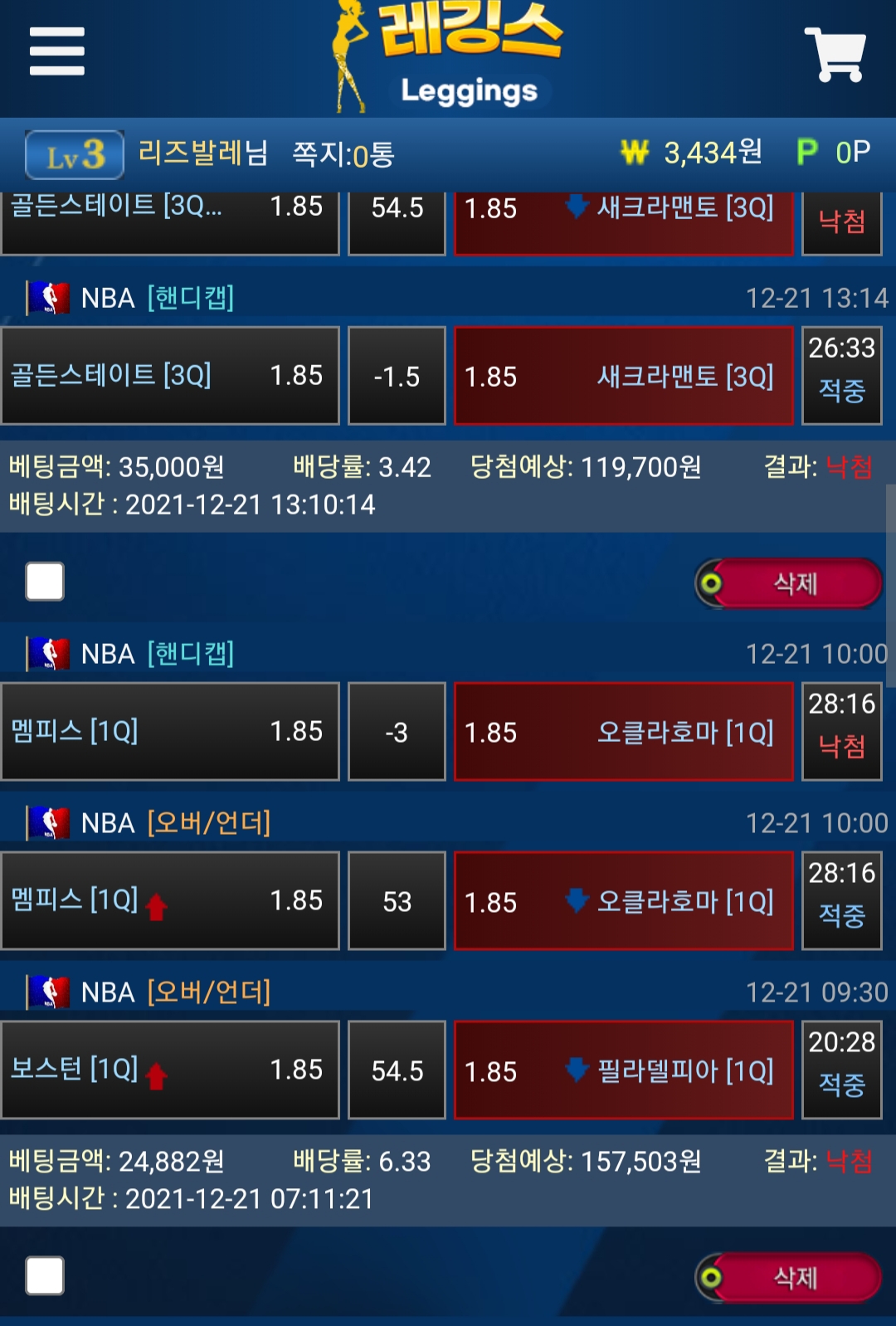Check the box for the 35,000원 bet

click(45, 581)
